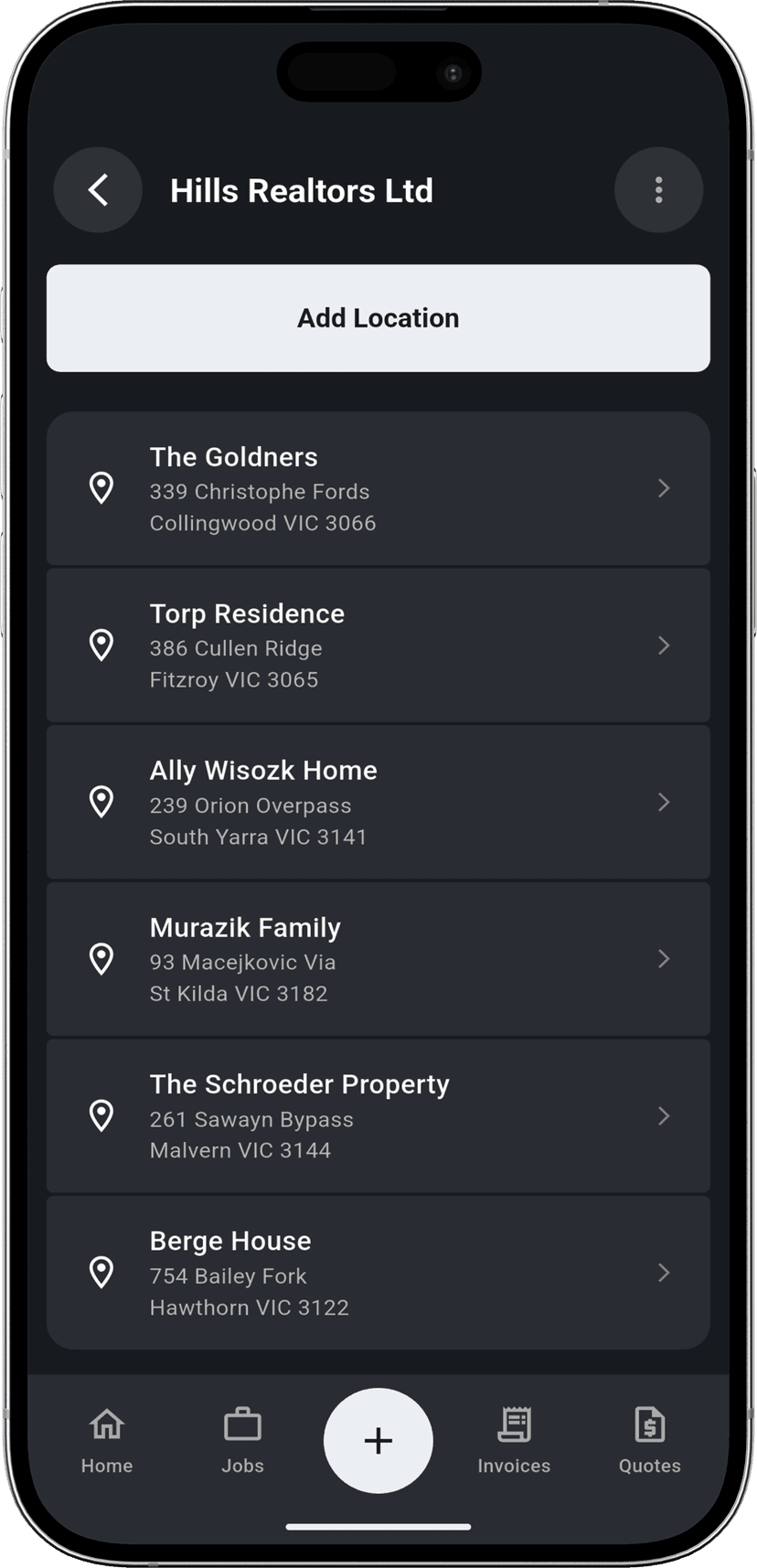This screenshot has height=1568, width=757.
Task: Tap the chevron on The Schroeder Property
Action: point(665,1115)
